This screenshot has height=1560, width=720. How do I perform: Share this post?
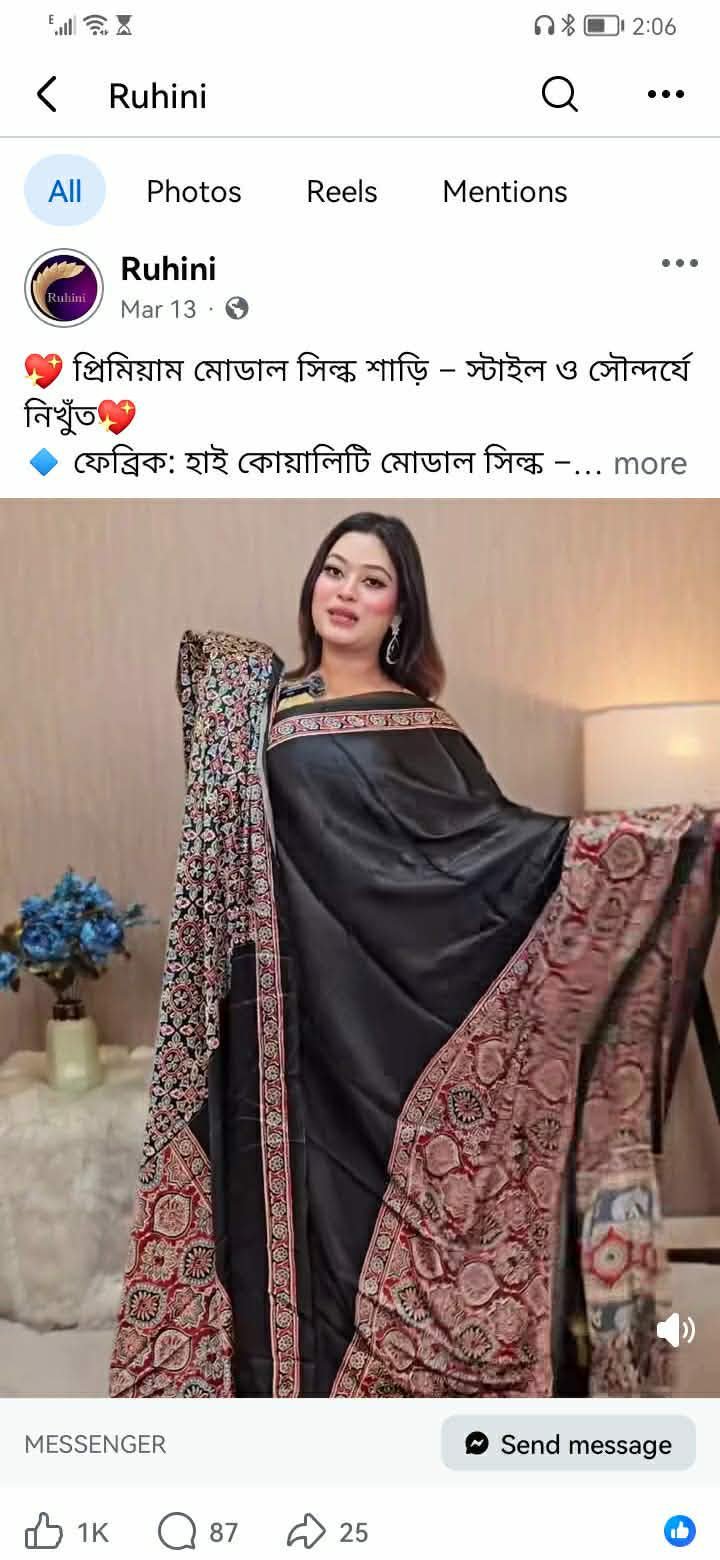click(x=327, y=1532)
